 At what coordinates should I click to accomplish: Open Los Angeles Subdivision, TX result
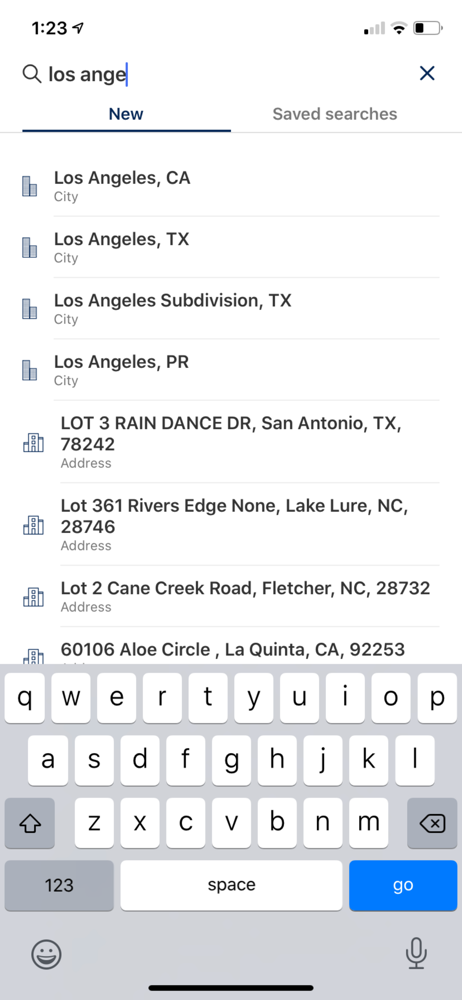tap(231, 308)
